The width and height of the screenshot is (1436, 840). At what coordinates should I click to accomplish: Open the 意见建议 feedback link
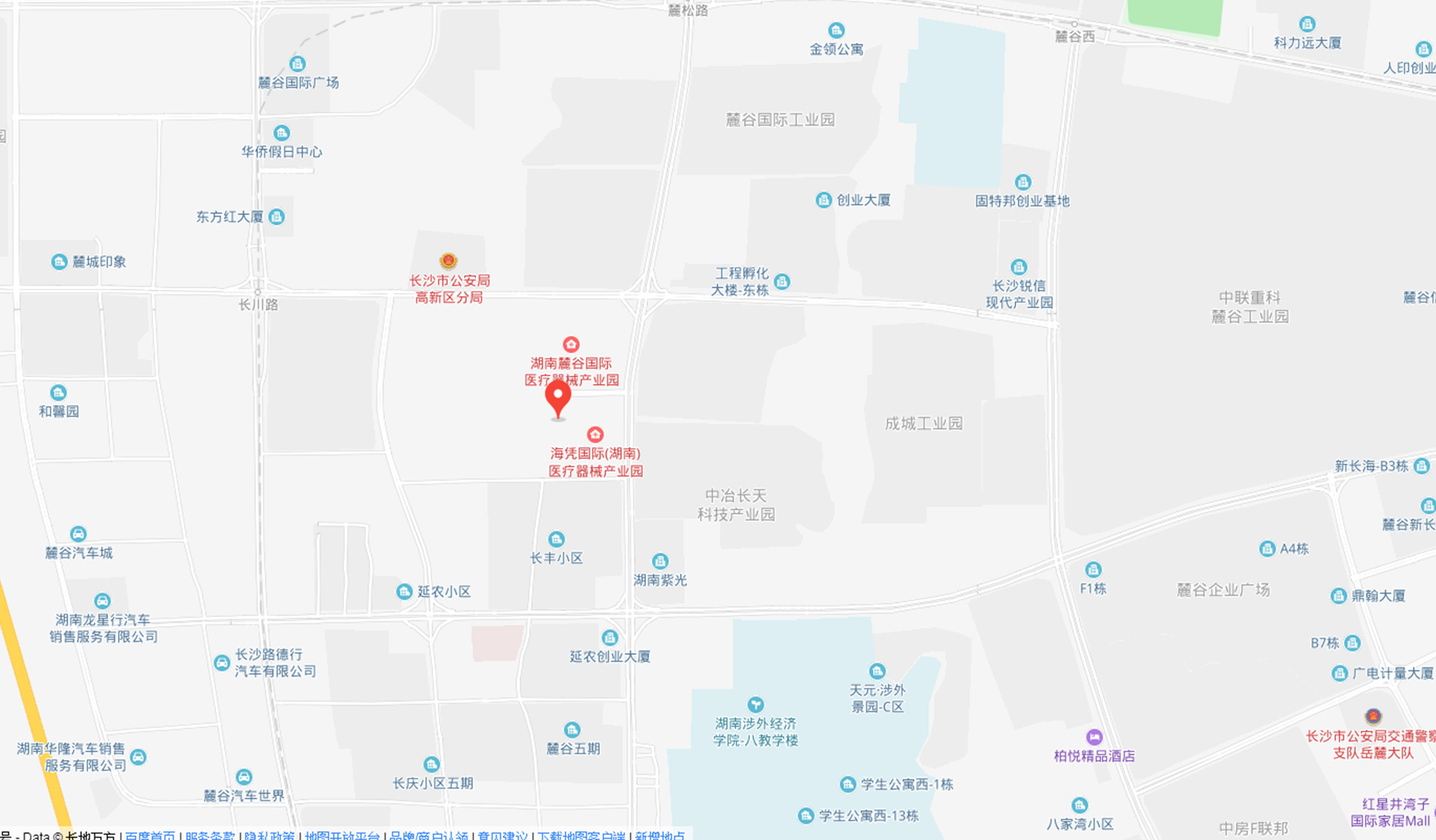coord(502,835)
